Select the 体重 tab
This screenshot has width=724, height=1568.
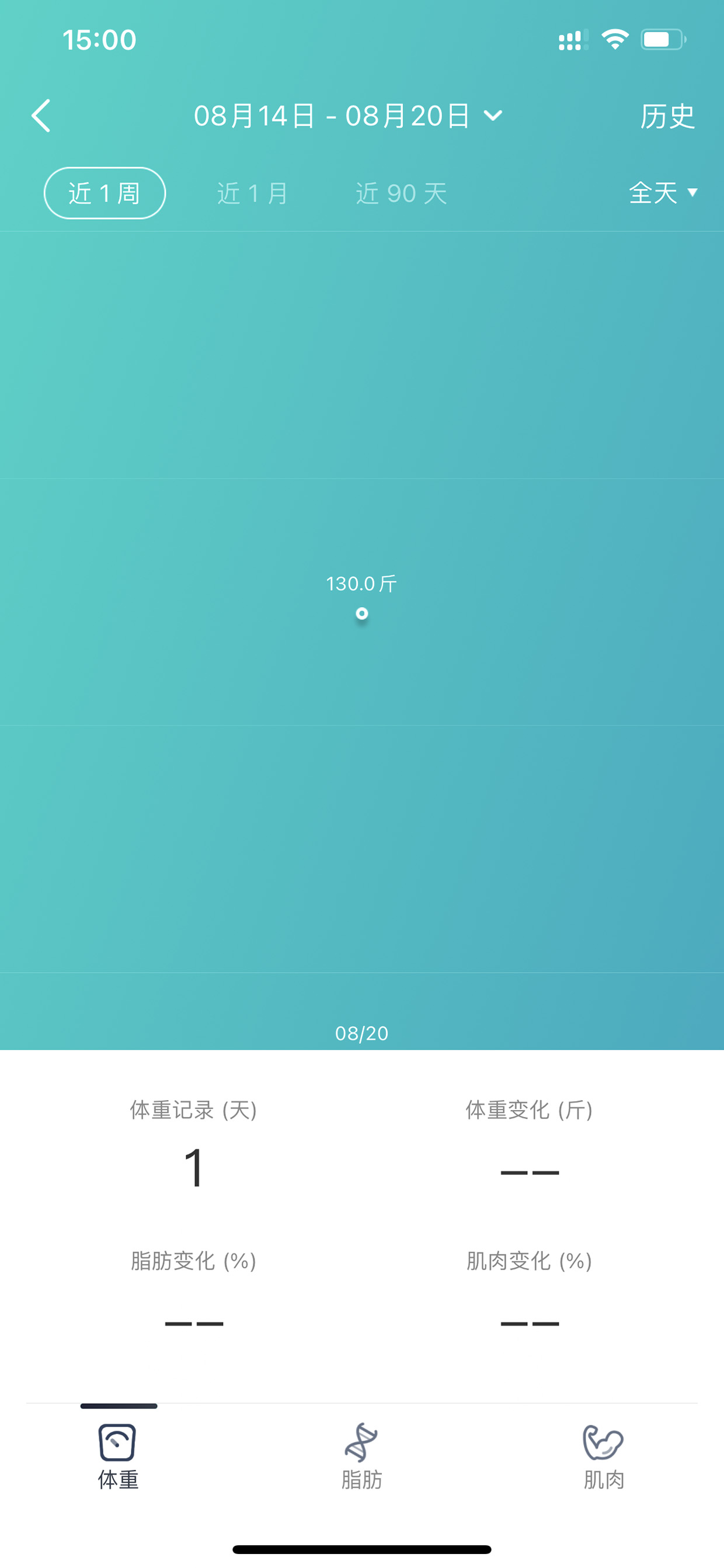(x=118, y=1456)
